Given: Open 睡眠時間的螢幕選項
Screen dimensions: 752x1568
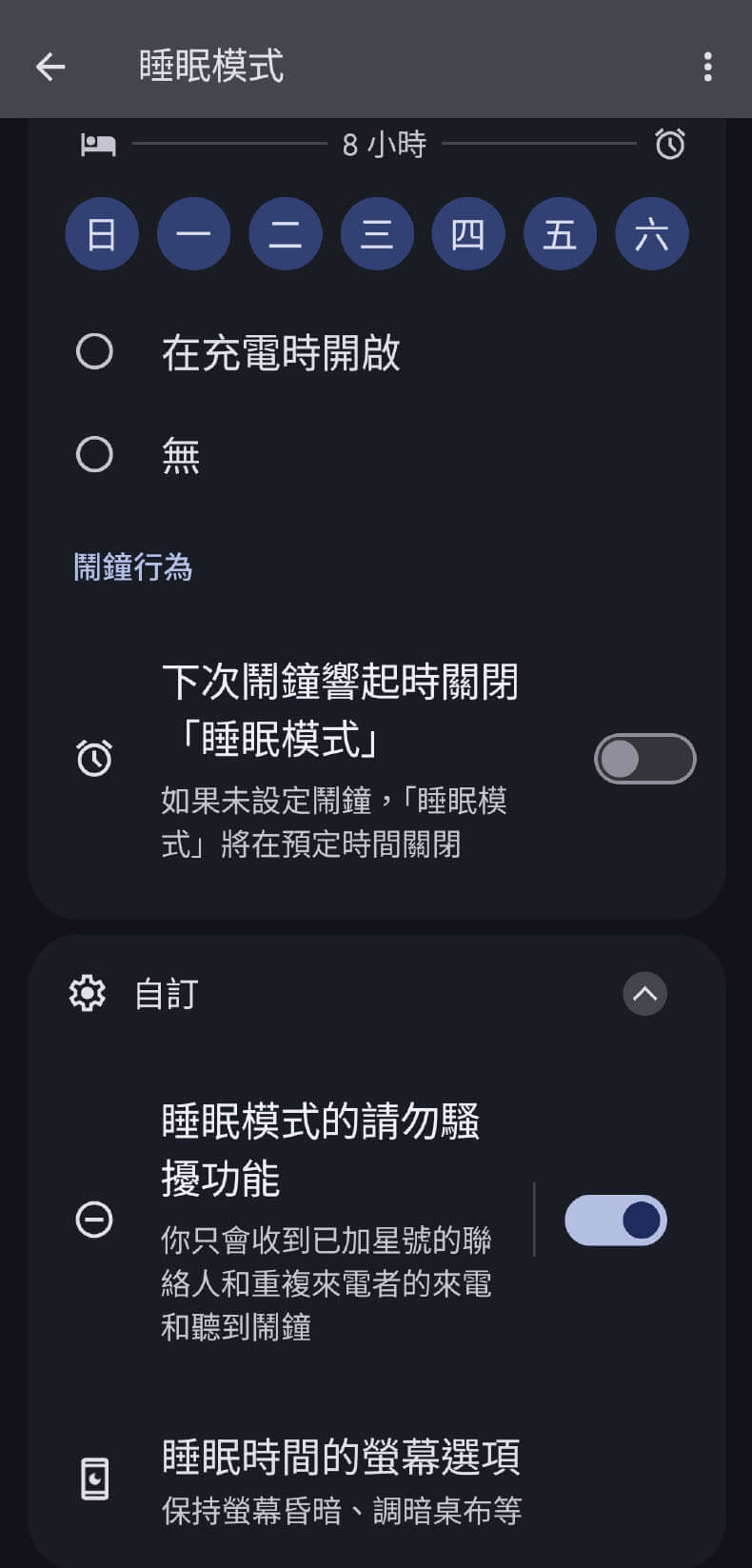Looking at the screenshot, I should pyautogui.click(x=377, y=1480).
